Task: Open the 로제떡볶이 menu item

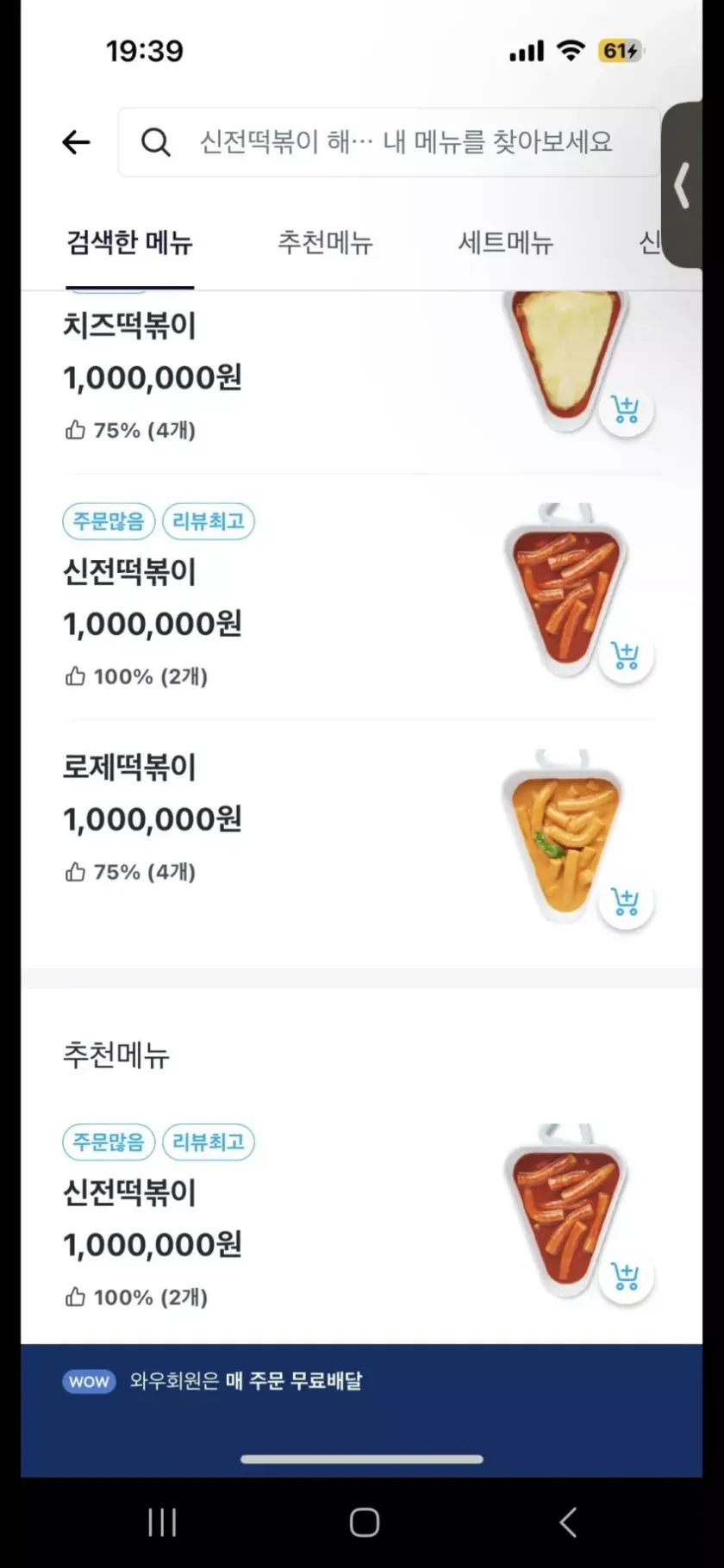Action: [131, 768]
